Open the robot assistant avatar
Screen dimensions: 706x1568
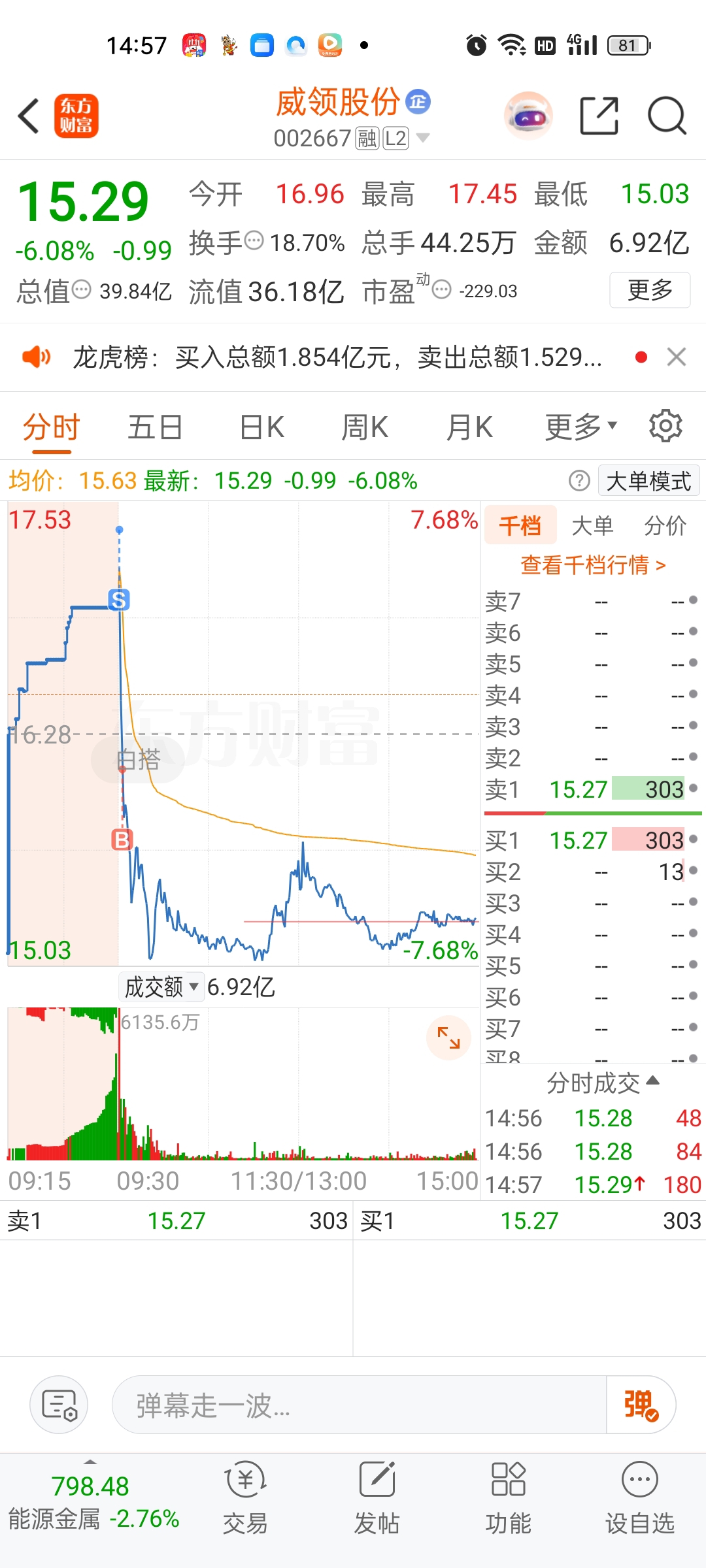click(528, 116)
